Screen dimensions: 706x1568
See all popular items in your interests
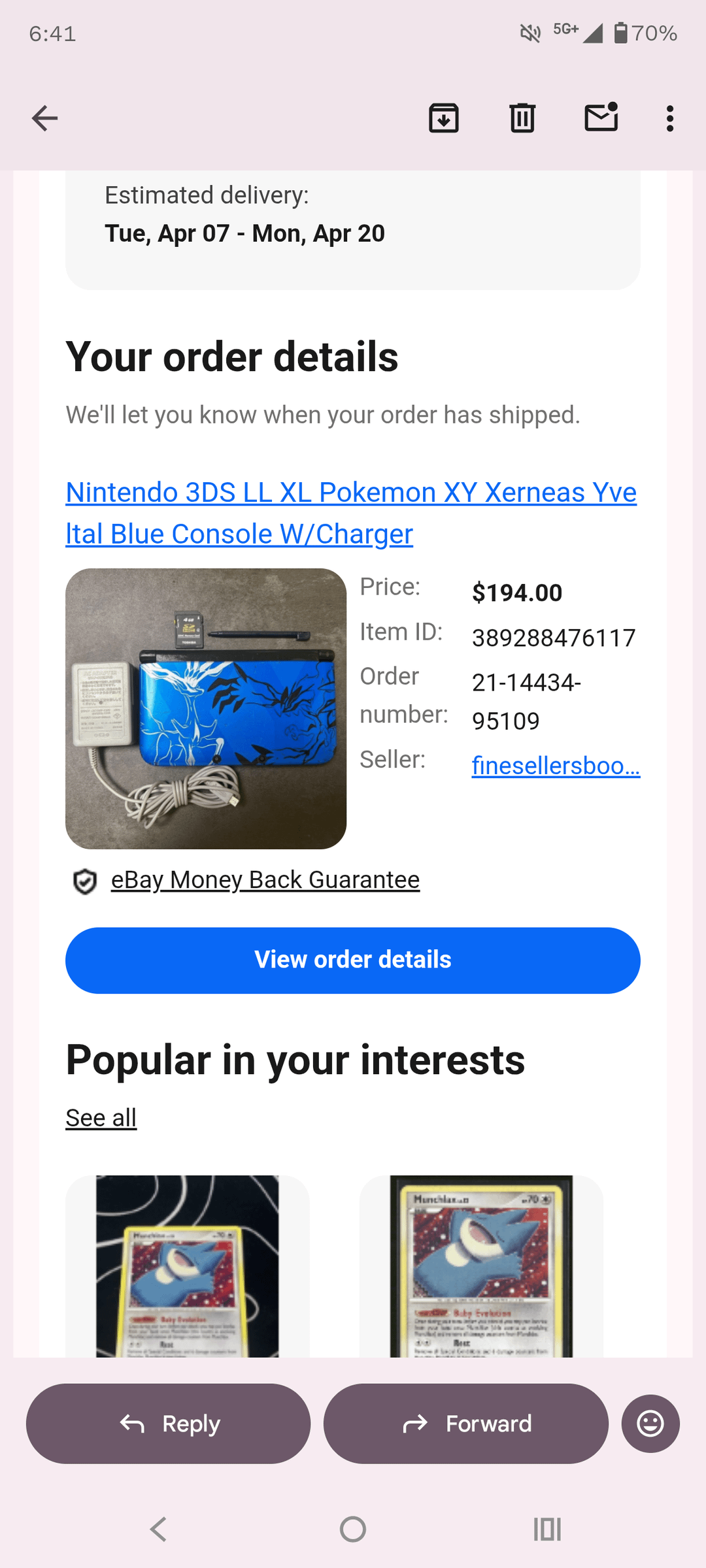pyautogui.click(x=101, y=1118)
